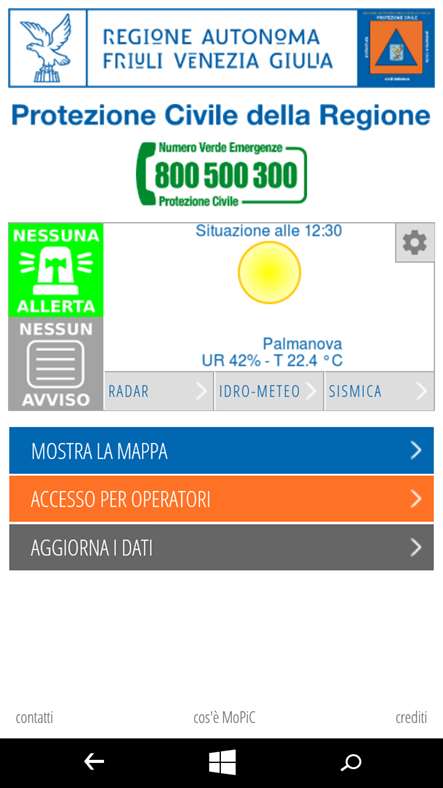Open the IDRO-METEO section
This screenshot has height=788, width=443.
click(x=269, y=391)
